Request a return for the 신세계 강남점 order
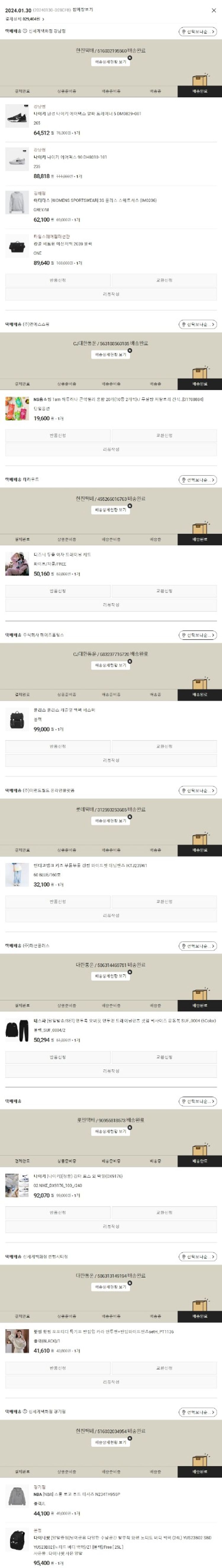The width and height of the screenshot is (222, 1568). [x=57, y=280]
